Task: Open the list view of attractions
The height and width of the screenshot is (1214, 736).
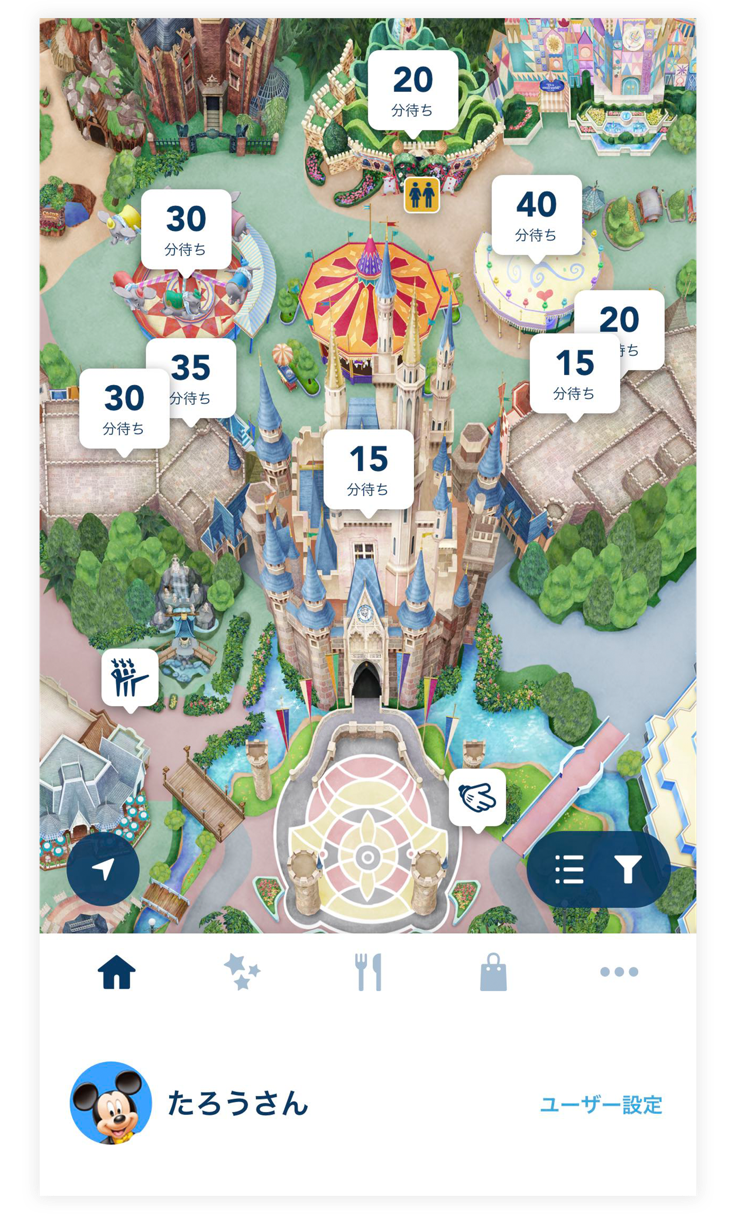Action: click(570, 870)
